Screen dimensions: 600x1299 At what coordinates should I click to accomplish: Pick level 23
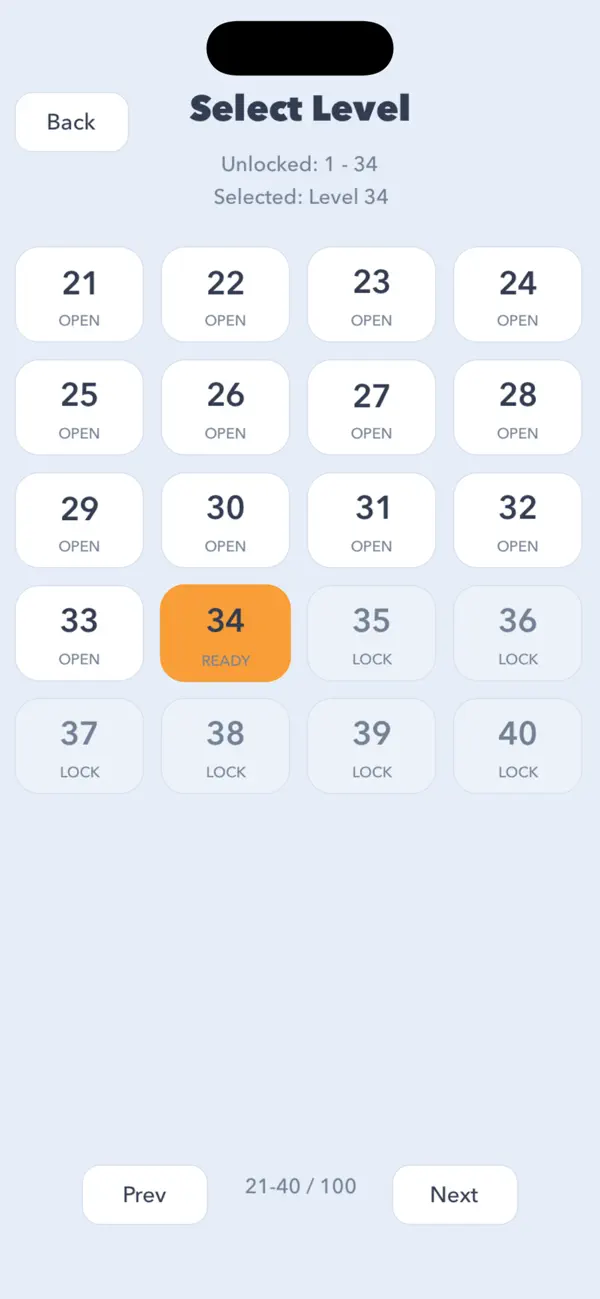371,295
